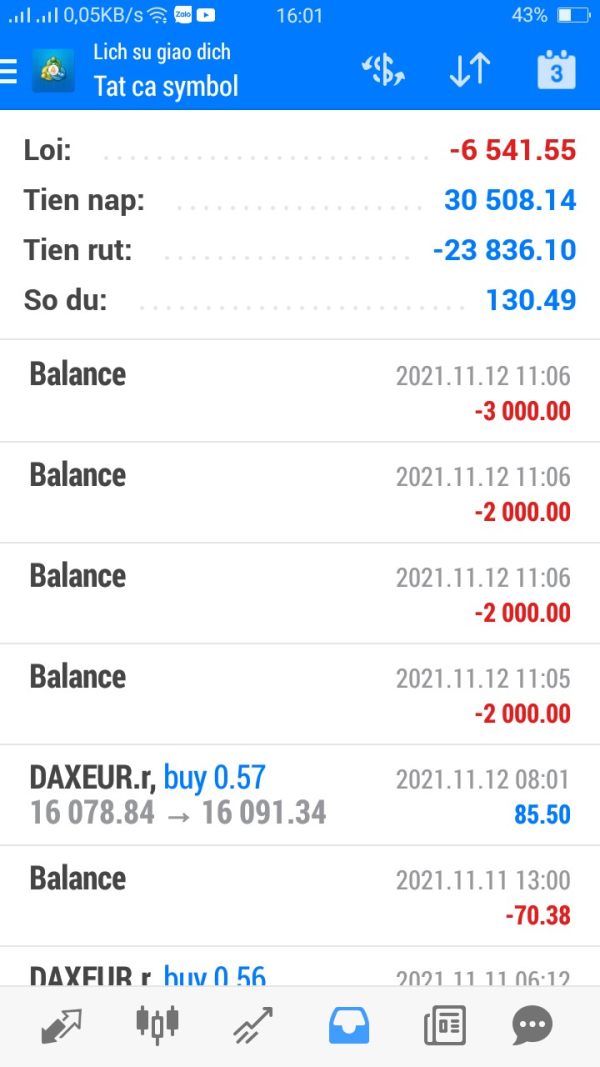The height and width of the screenshot is (1067, 600).
Task: Go to the Trade tab
Action: pos(254,1025)
